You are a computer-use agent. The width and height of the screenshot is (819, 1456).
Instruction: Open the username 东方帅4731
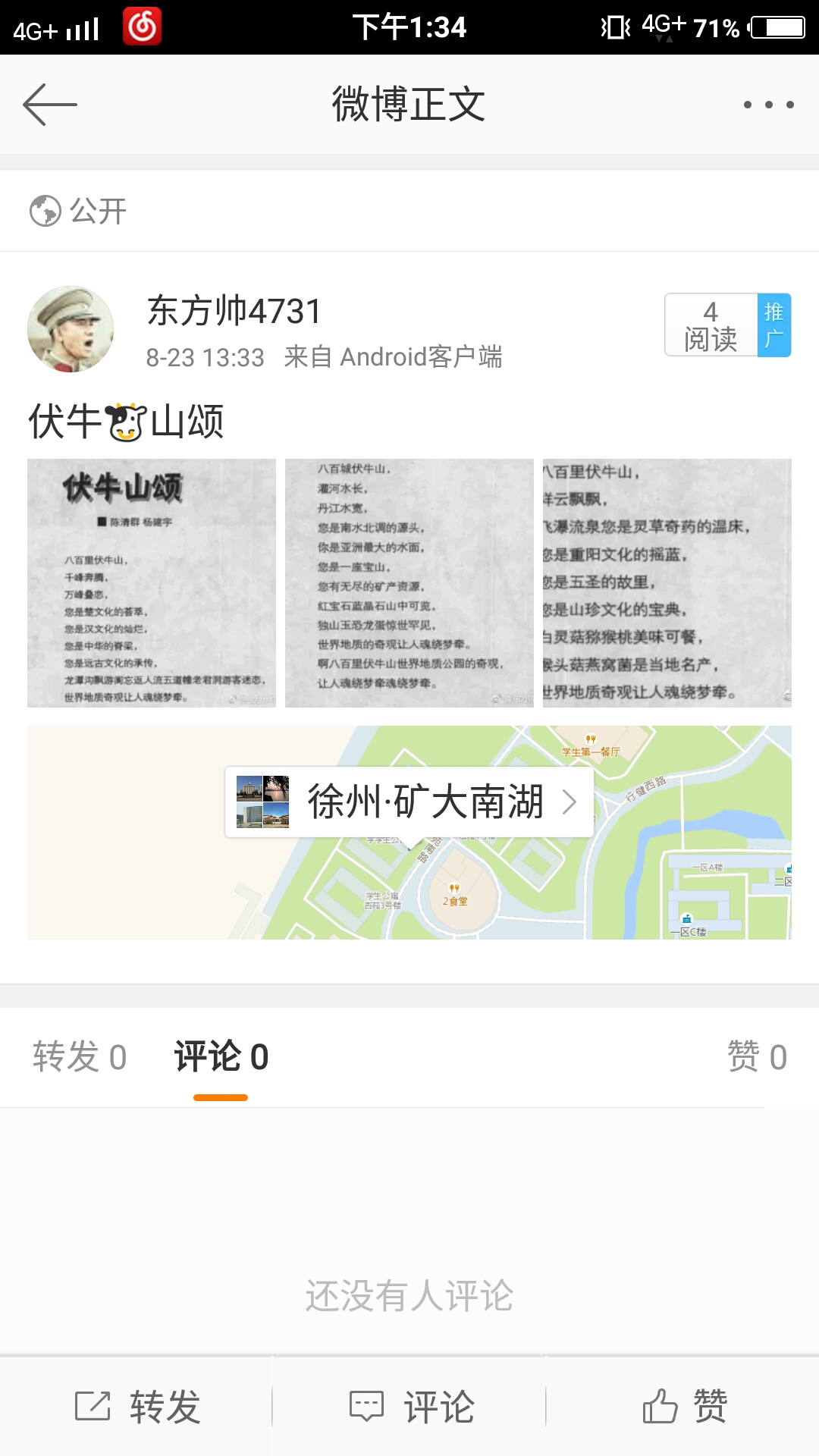tap(234, 311)
